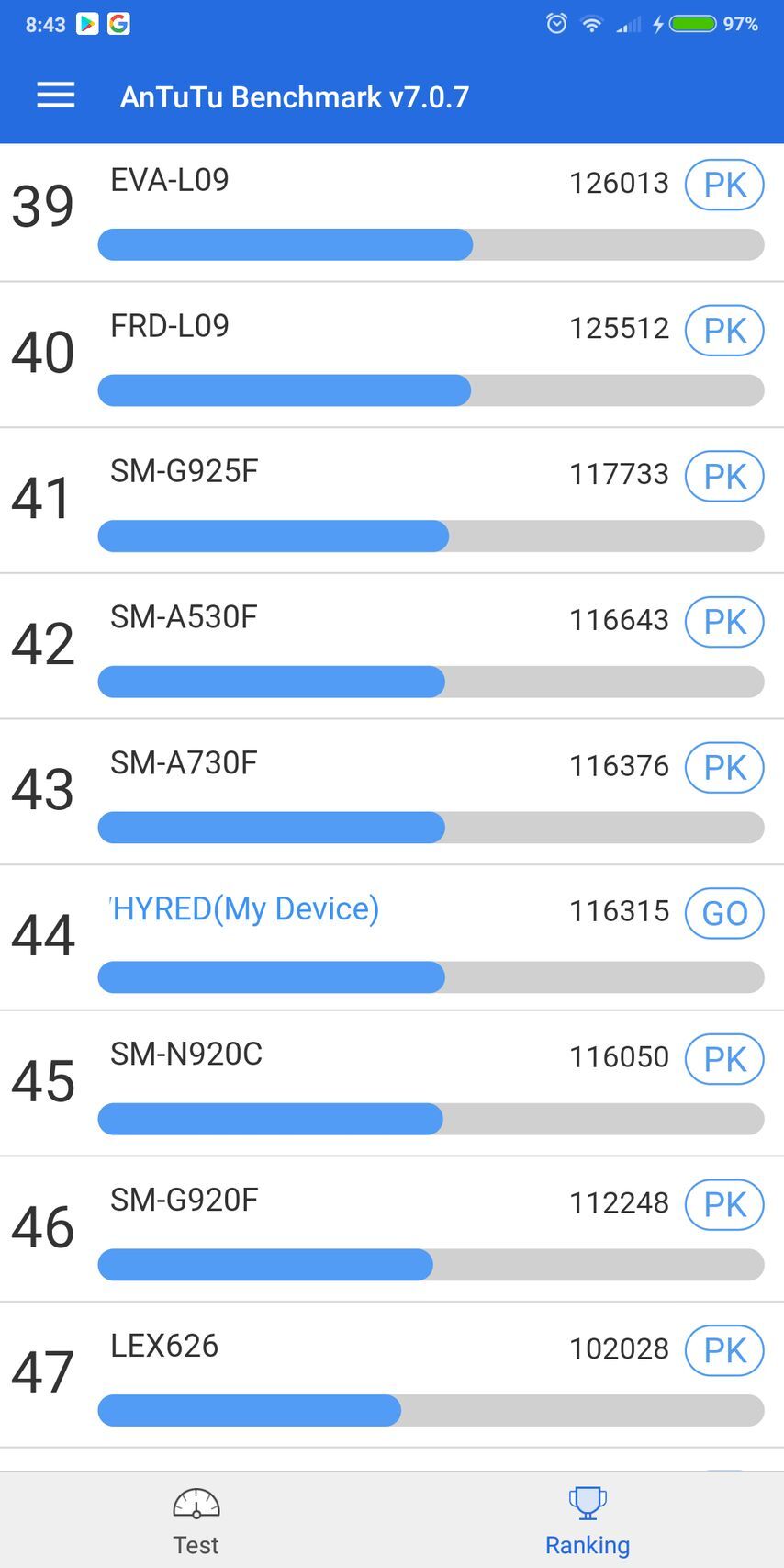Switch to the Ranking tab
The image size is (784, 1568).
[587, 1520]
